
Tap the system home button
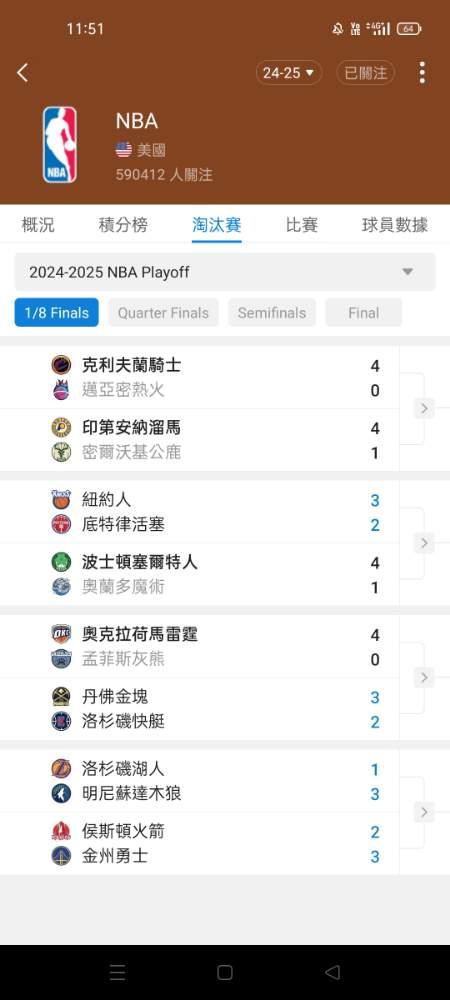pyautogui.click(x=224, y=972)
